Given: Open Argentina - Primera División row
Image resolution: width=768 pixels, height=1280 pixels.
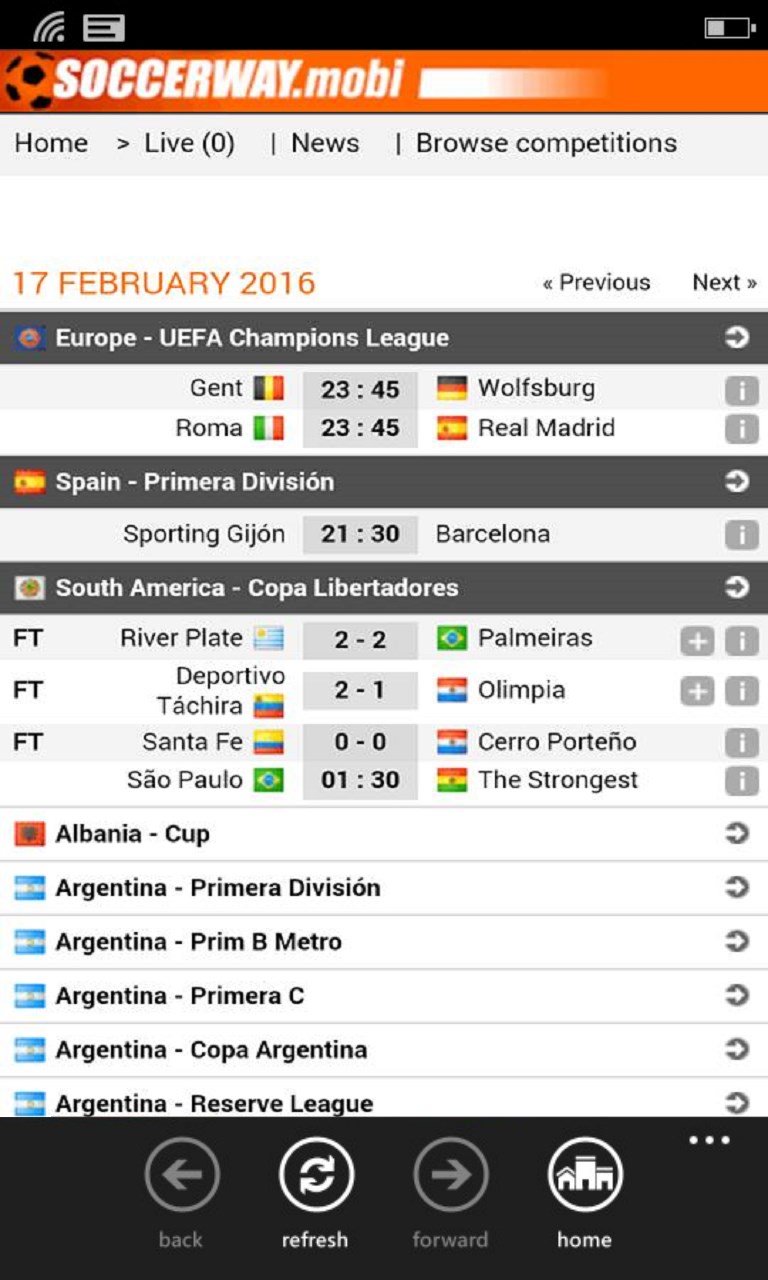Looking at the screenshot, I should click(x=384, y=888).
